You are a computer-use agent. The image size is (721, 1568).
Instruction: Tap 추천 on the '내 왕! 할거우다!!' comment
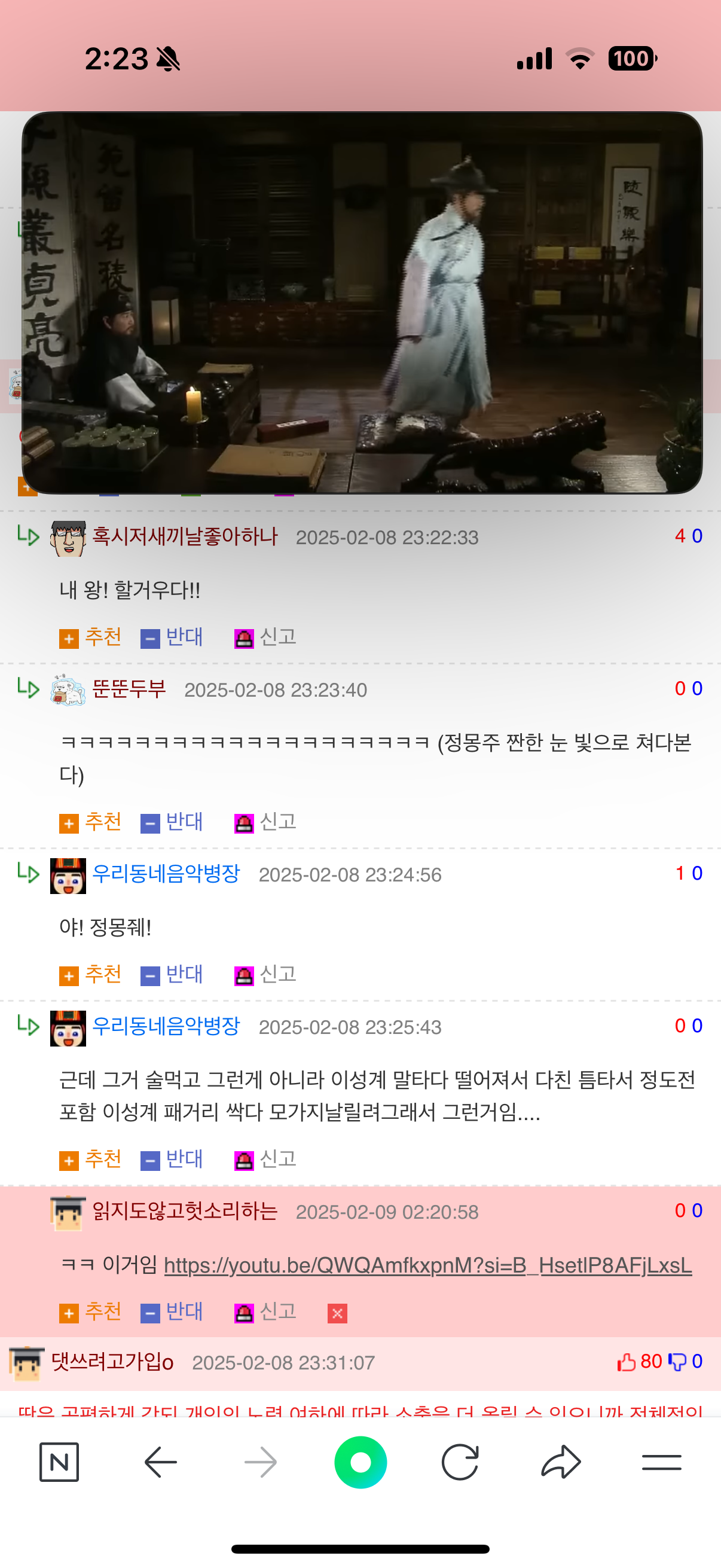tap(91, 637)
